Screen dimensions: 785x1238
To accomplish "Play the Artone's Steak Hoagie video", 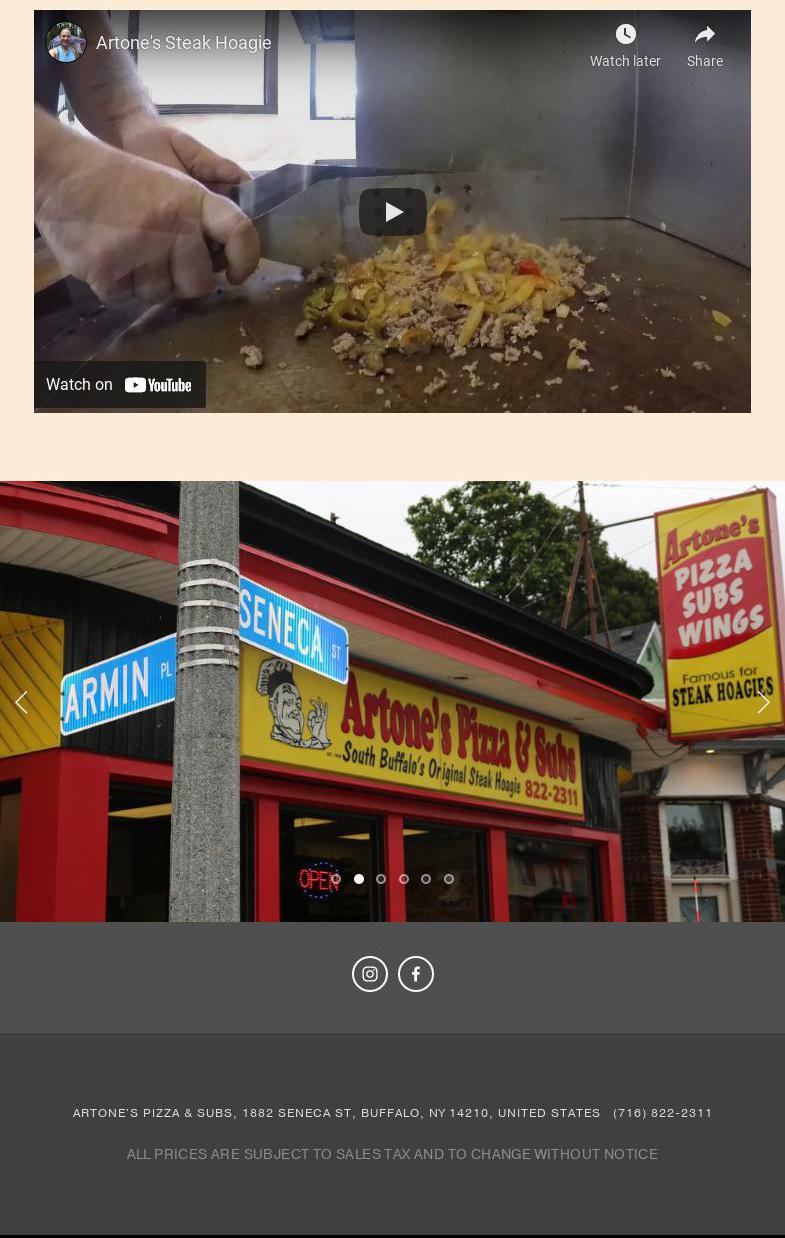I will (x=392, y=212).
